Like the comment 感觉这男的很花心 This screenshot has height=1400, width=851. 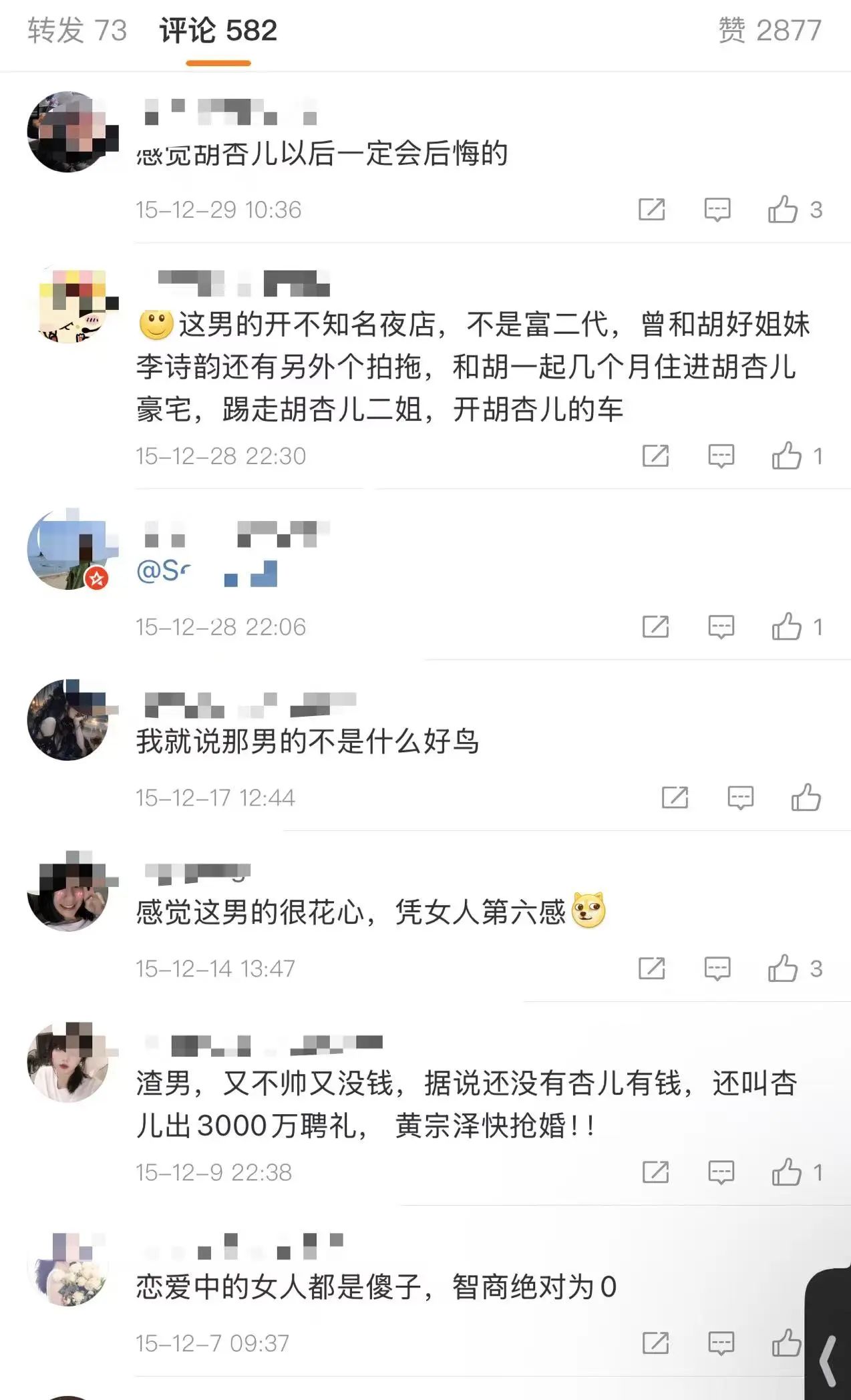point(783,969)
